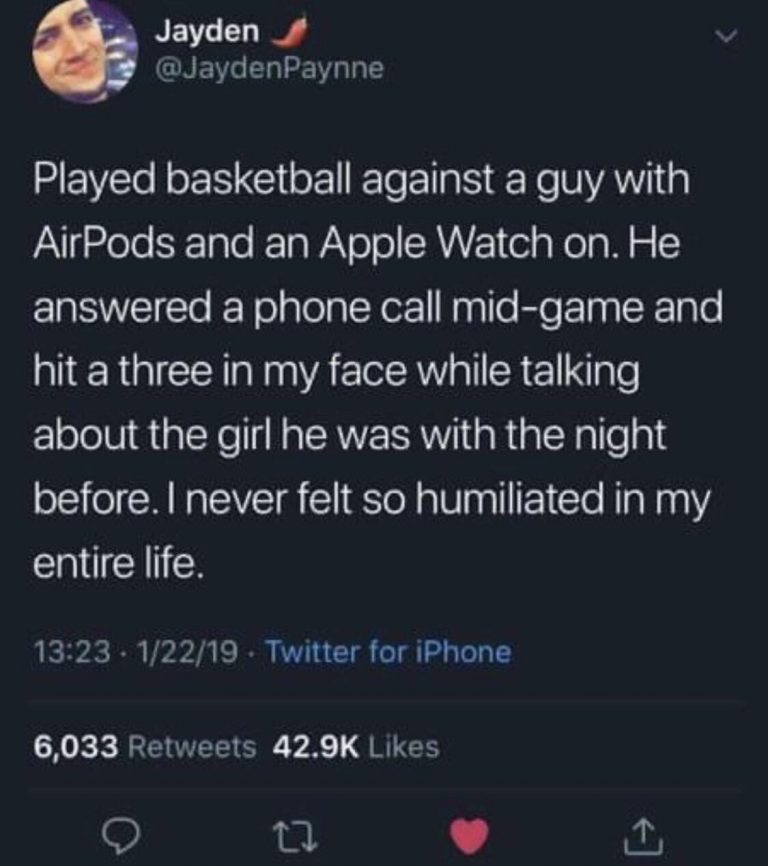768x866 pixels.
Task: View the 42.9K Likes list
Action: [x=355, y=746]
